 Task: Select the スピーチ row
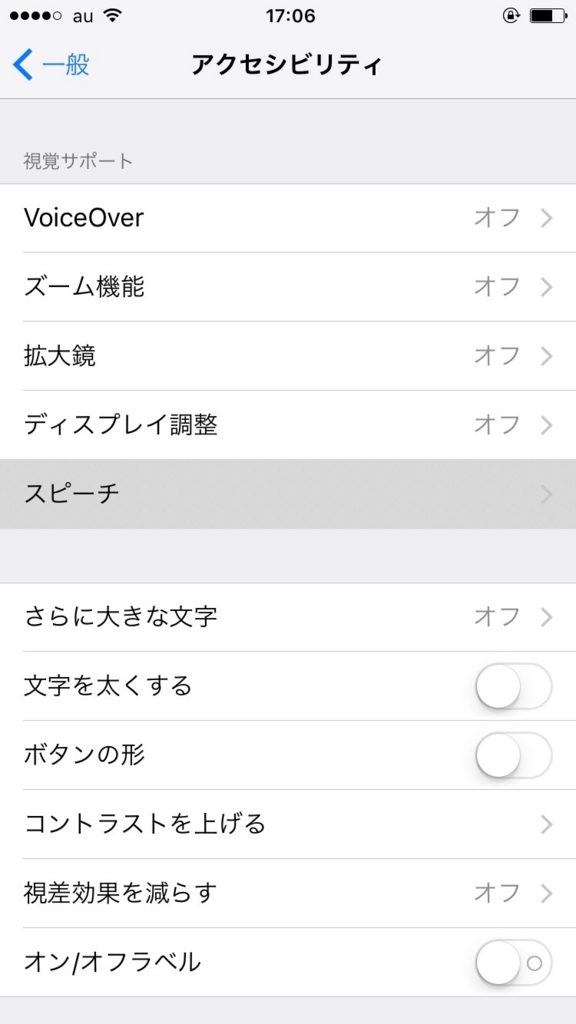pos(288,494)
